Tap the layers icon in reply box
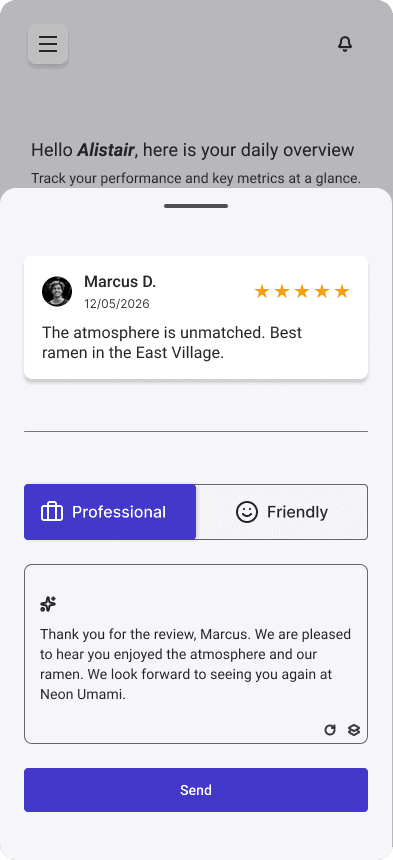393x860 pixels. [354, 729]
